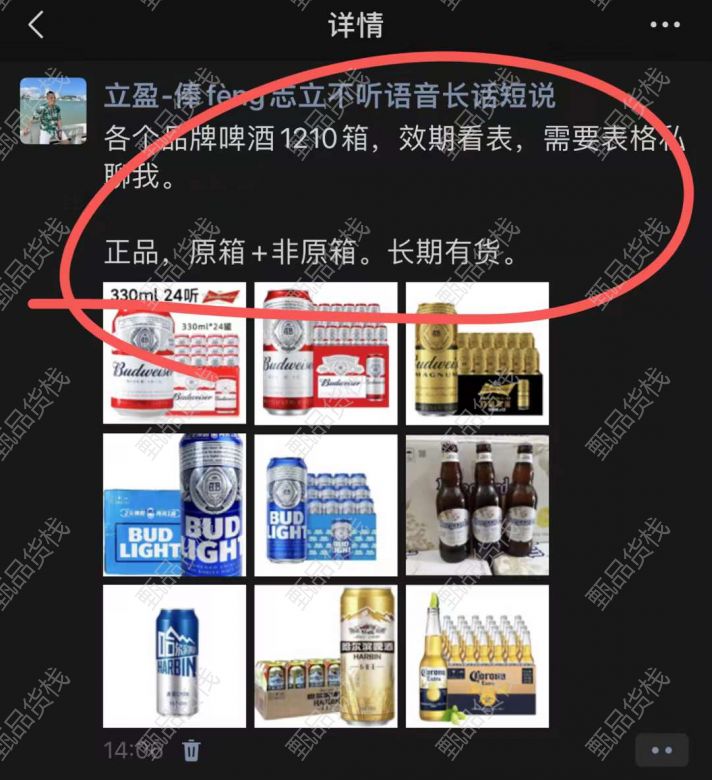
Task: View the gold Harbin wheat beer photo
Action: coord(326,656)
